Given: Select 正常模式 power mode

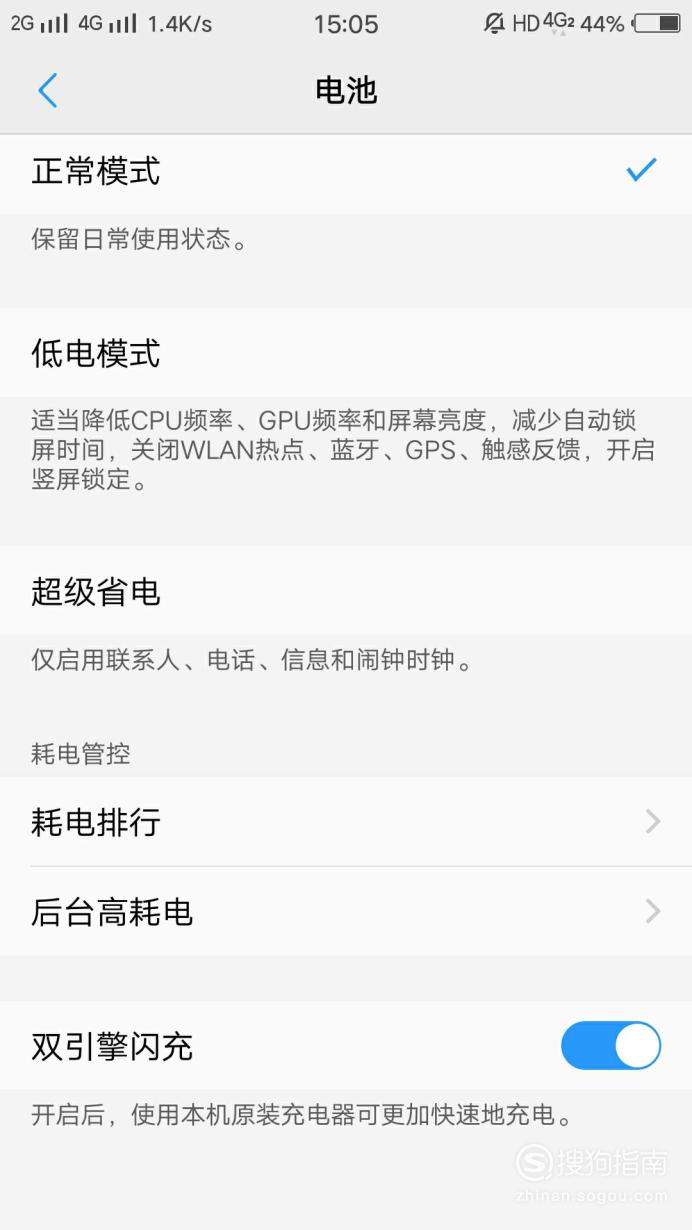Looking at the screenshot, I should click(346, 173).
